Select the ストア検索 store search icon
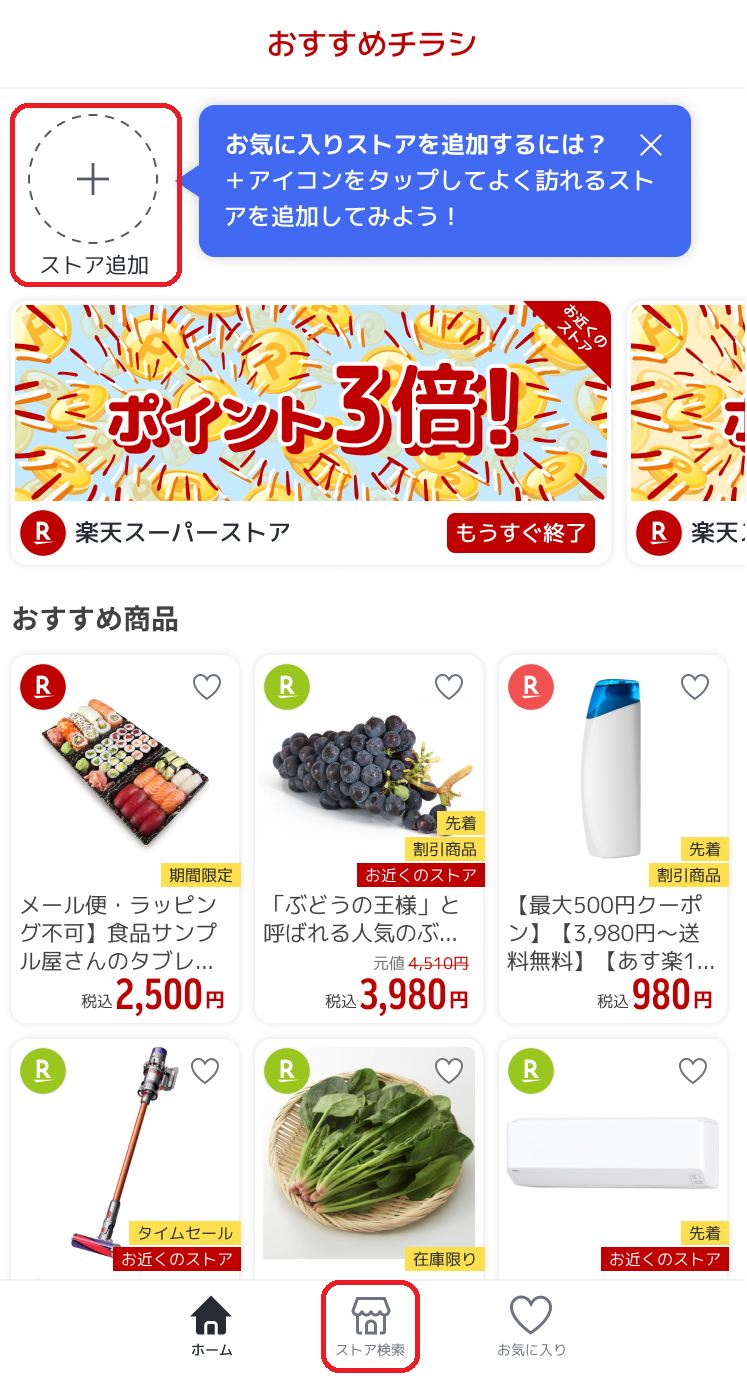This screenshot has height=1381, width=747. click(x=370, y=1320)
